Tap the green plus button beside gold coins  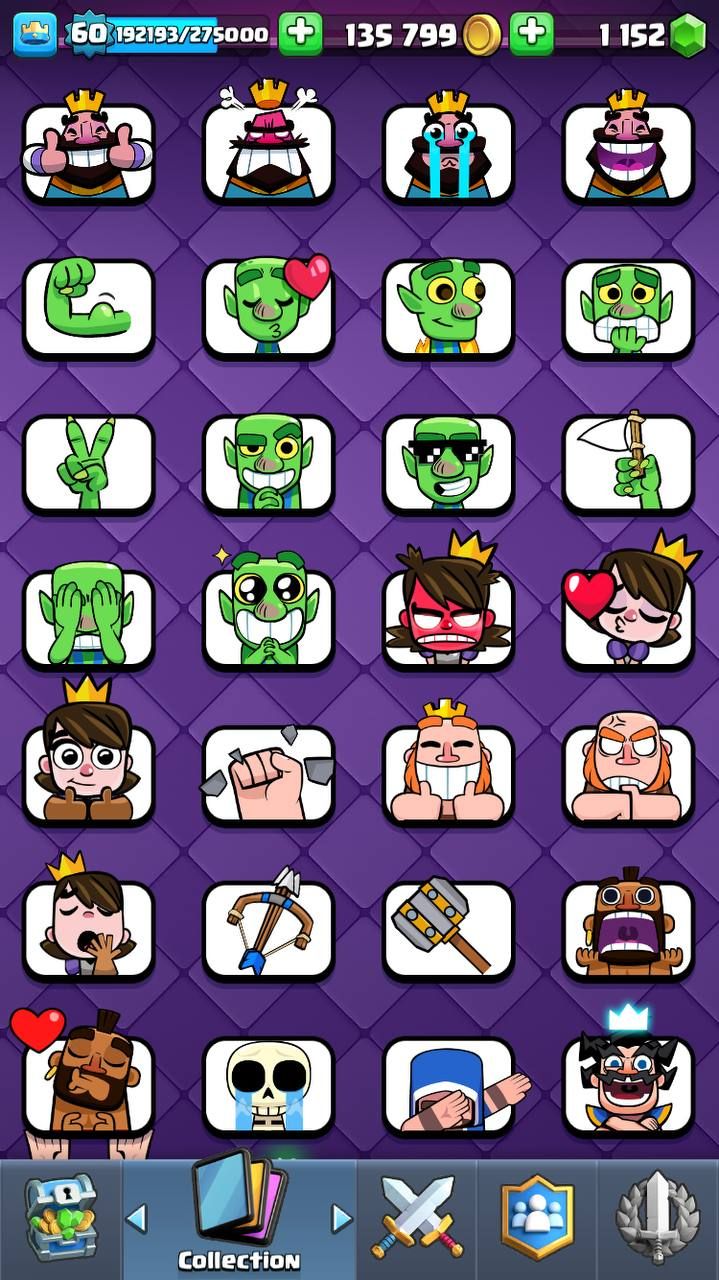click(531, 35)
